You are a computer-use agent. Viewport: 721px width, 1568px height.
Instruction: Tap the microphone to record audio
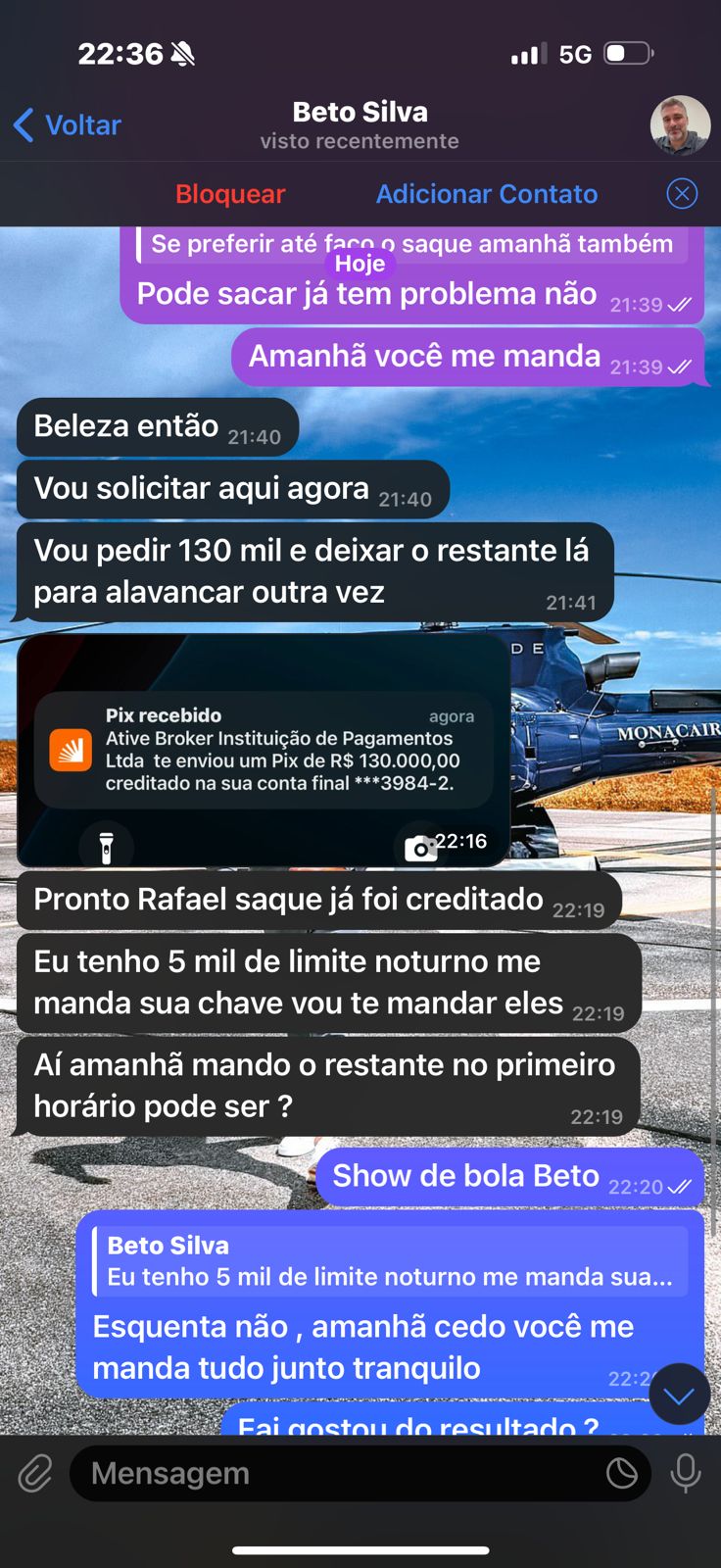pyautogui.click(x=686, y=1473)
